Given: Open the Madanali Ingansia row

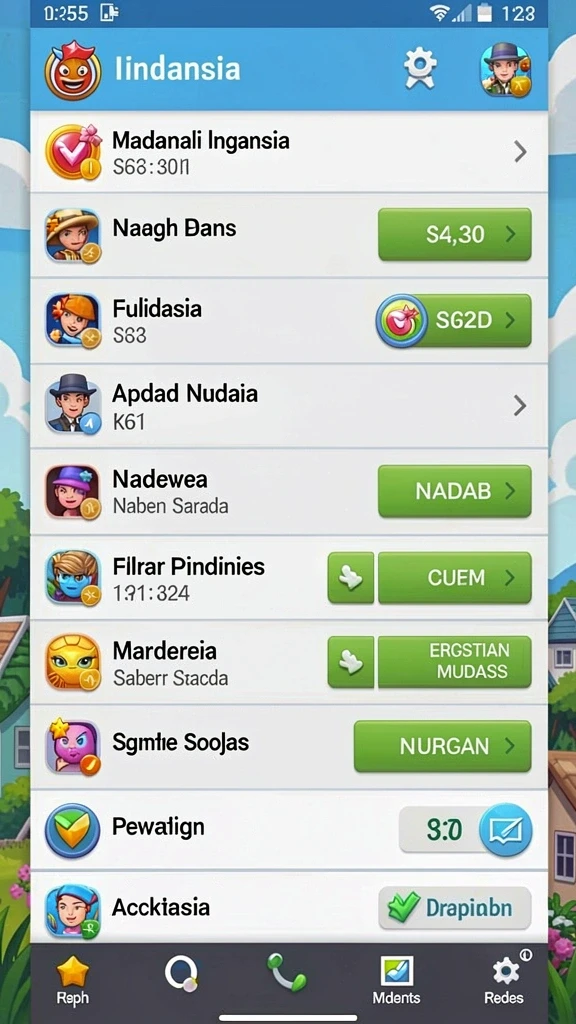Looking at the screenshot, I should 289,152.
